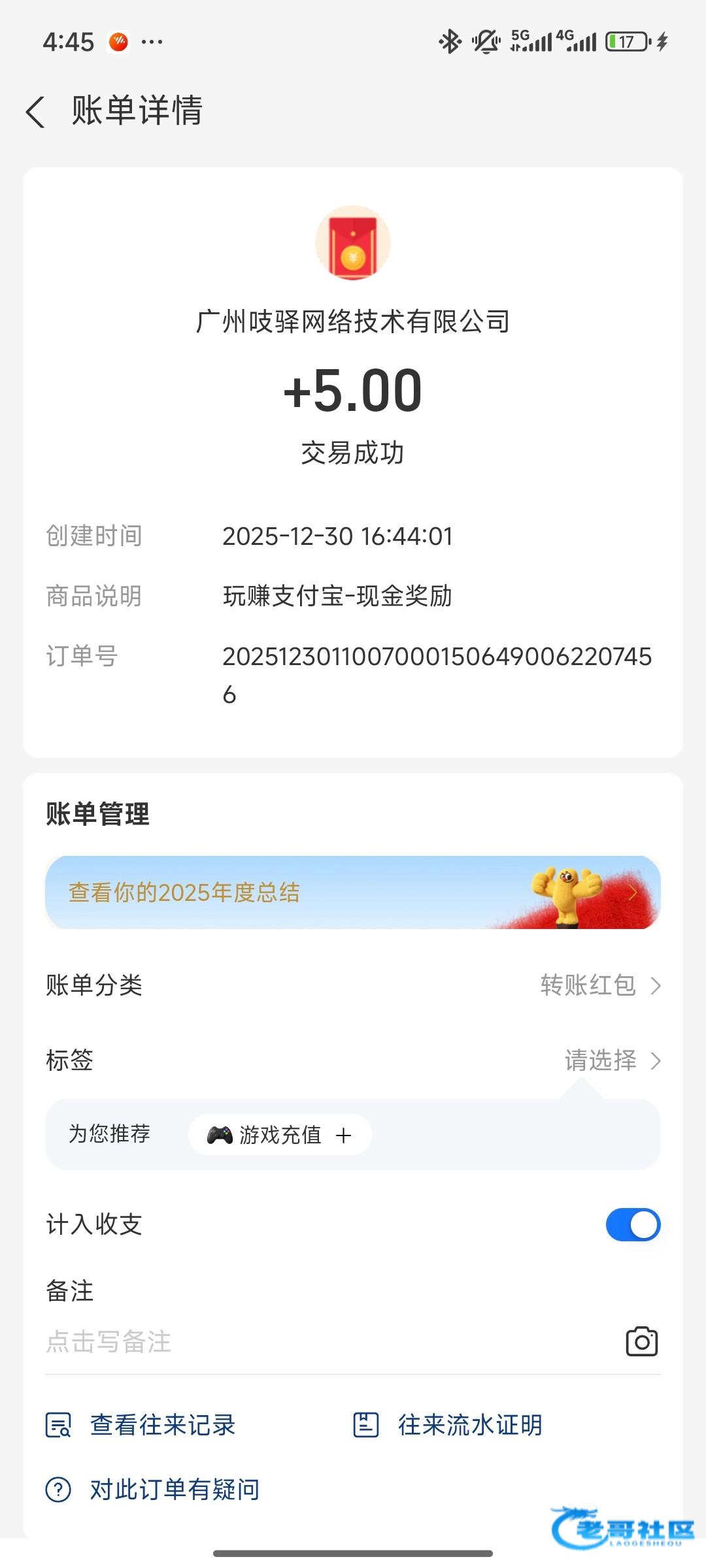
Task: Tap 对此订单有疑问 help link
Action: [x=174, y=1490]
